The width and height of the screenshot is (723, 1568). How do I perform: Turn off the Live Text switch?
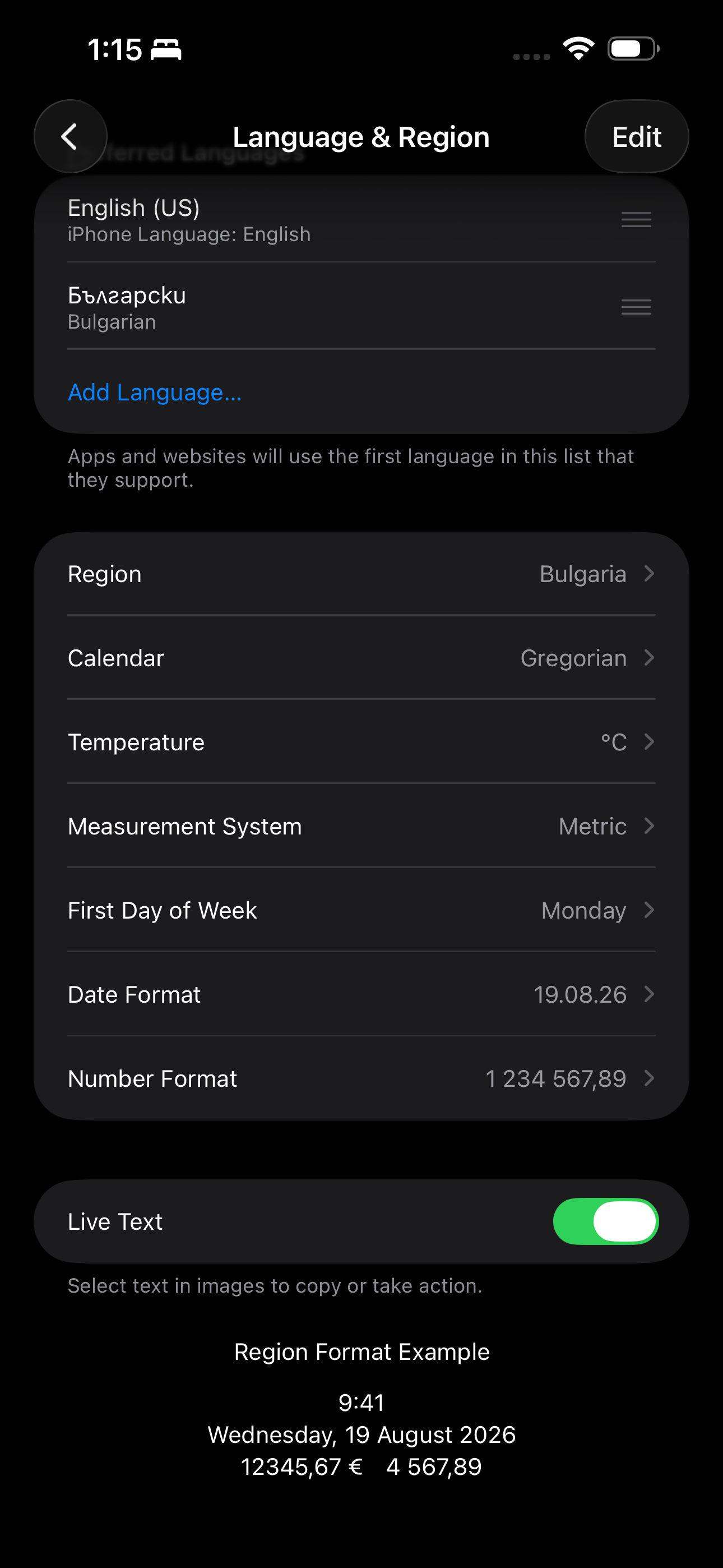pyautogui.click(x=605, y=1221)
